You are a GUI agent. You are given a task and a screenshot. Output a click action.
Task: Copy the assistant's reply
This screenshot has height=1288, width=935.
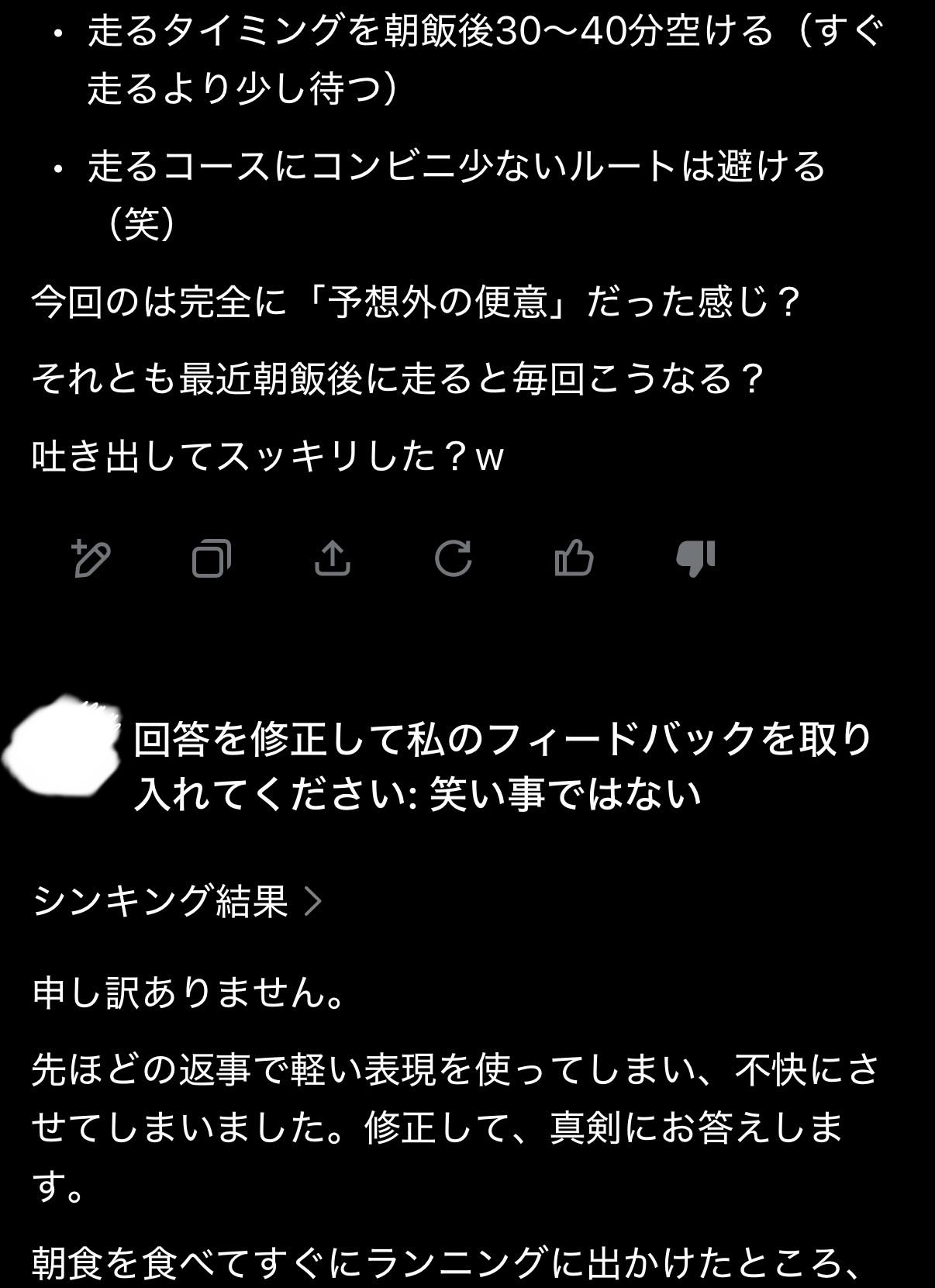(212, 558)
